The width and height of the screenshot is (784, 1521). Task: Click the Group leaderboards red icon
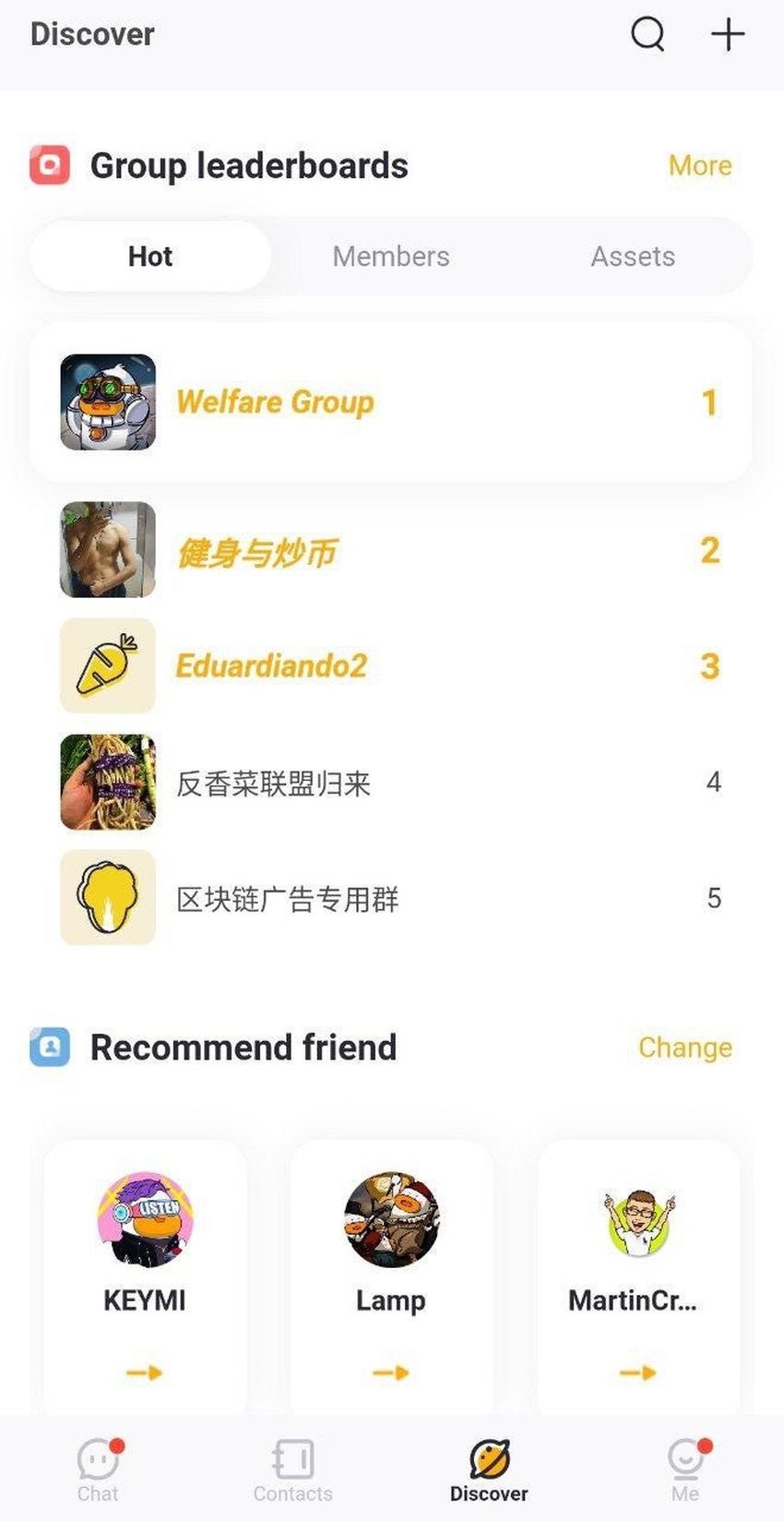point(48,166)
